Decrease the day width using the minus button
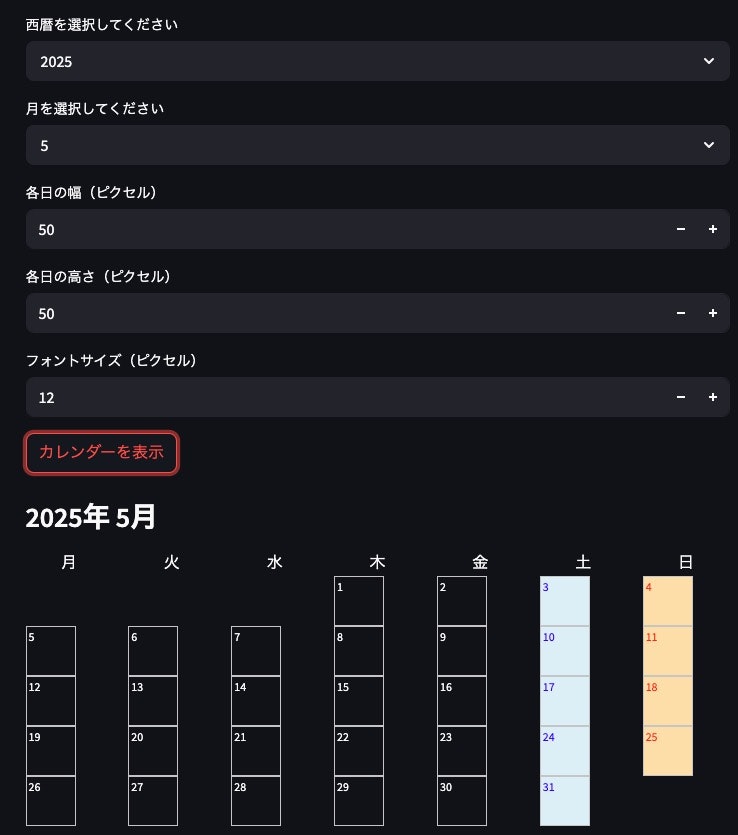The height and width of the screenshot is (835, 738). coord(681,229)
